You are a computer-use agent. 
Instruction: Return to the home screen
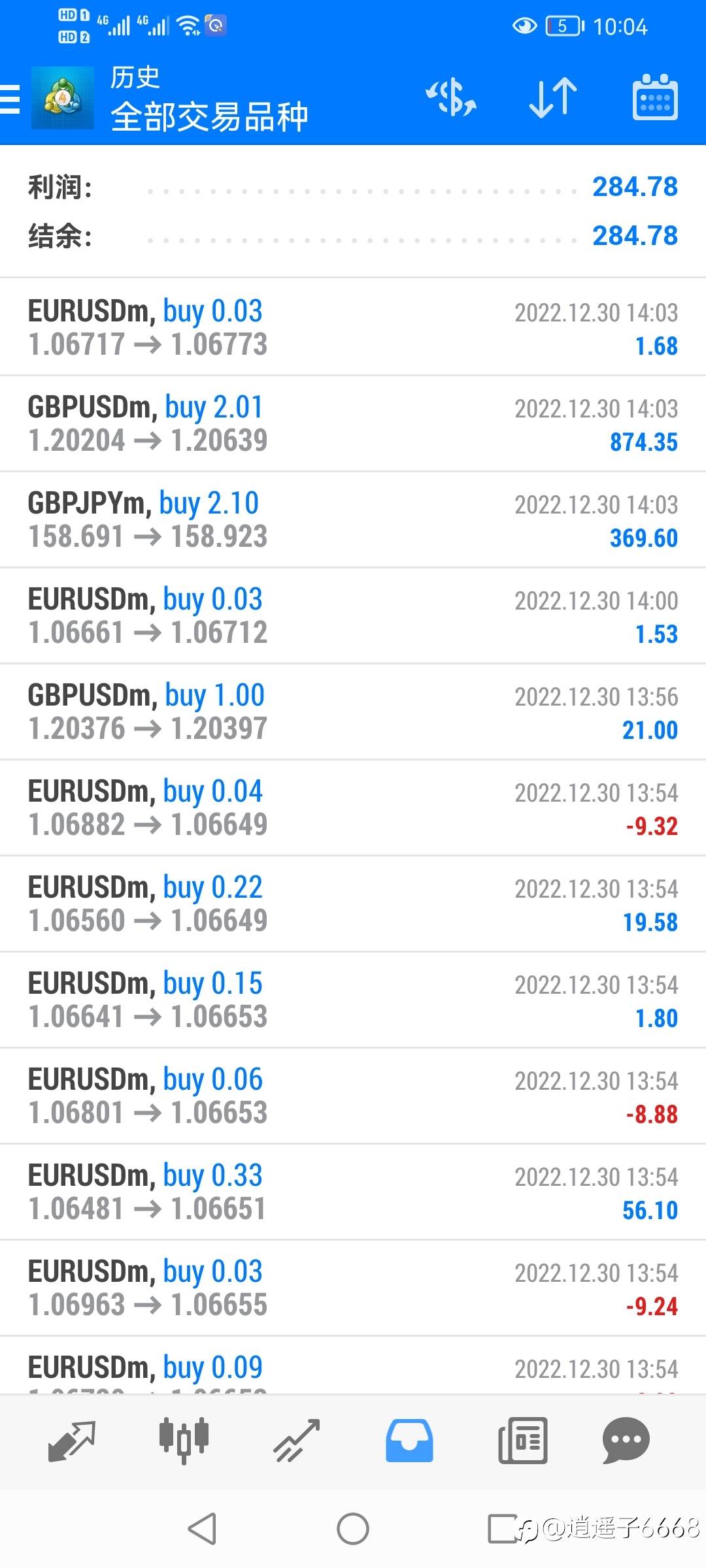(x=353, y=1529)
